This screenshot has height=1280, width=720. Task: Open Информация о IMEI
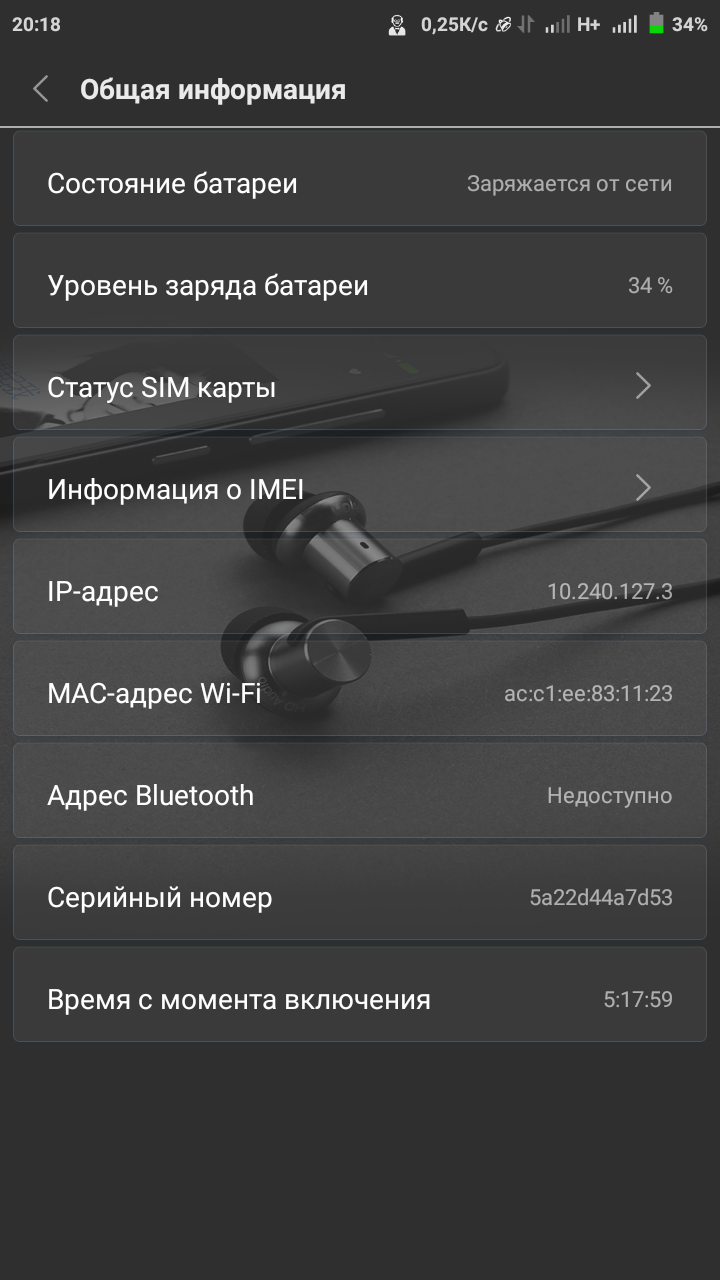pos(360,489)
